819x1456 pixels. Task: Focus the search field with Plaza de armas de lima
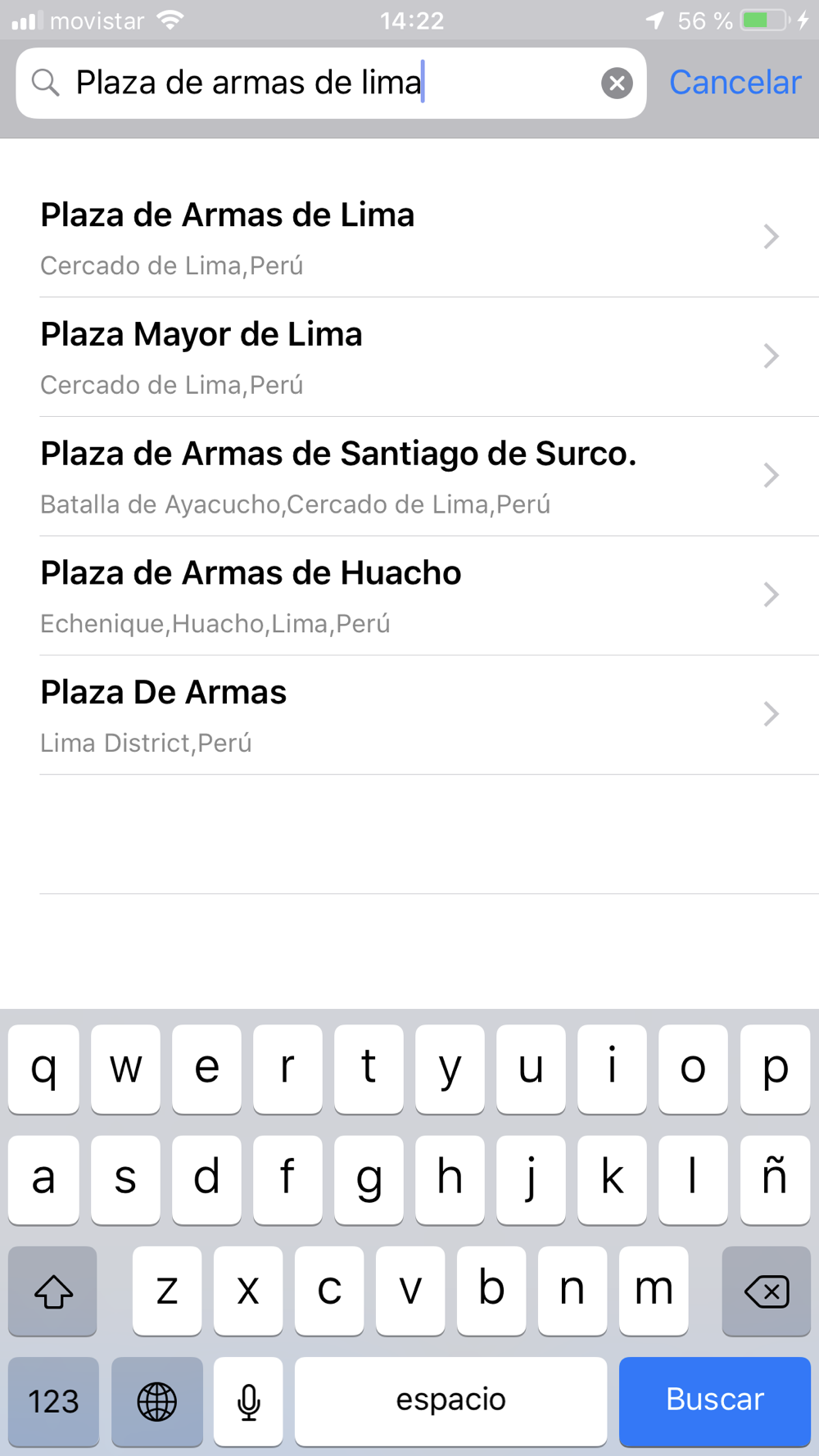click(331, 83)
